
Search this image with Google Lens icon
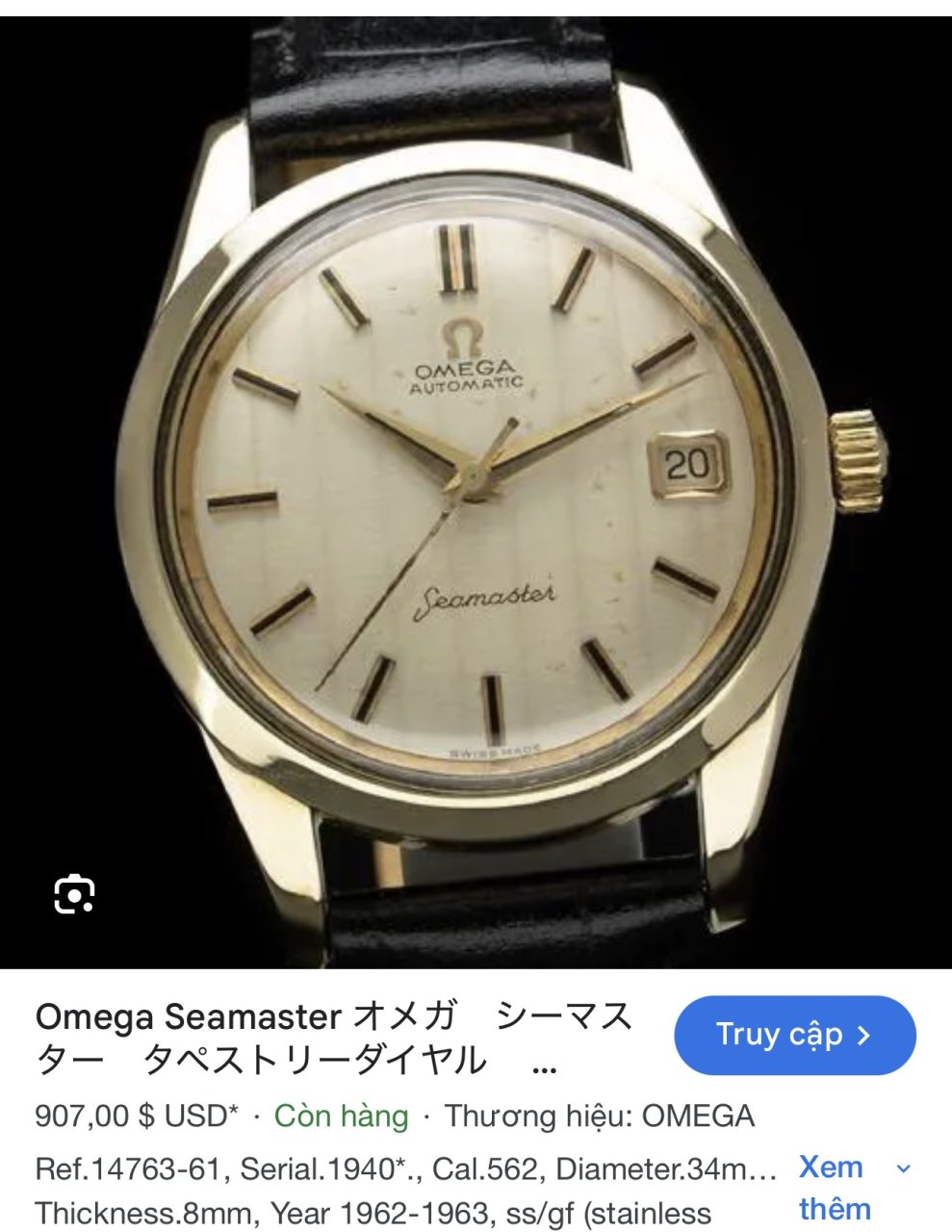click(x=74, y=895)
